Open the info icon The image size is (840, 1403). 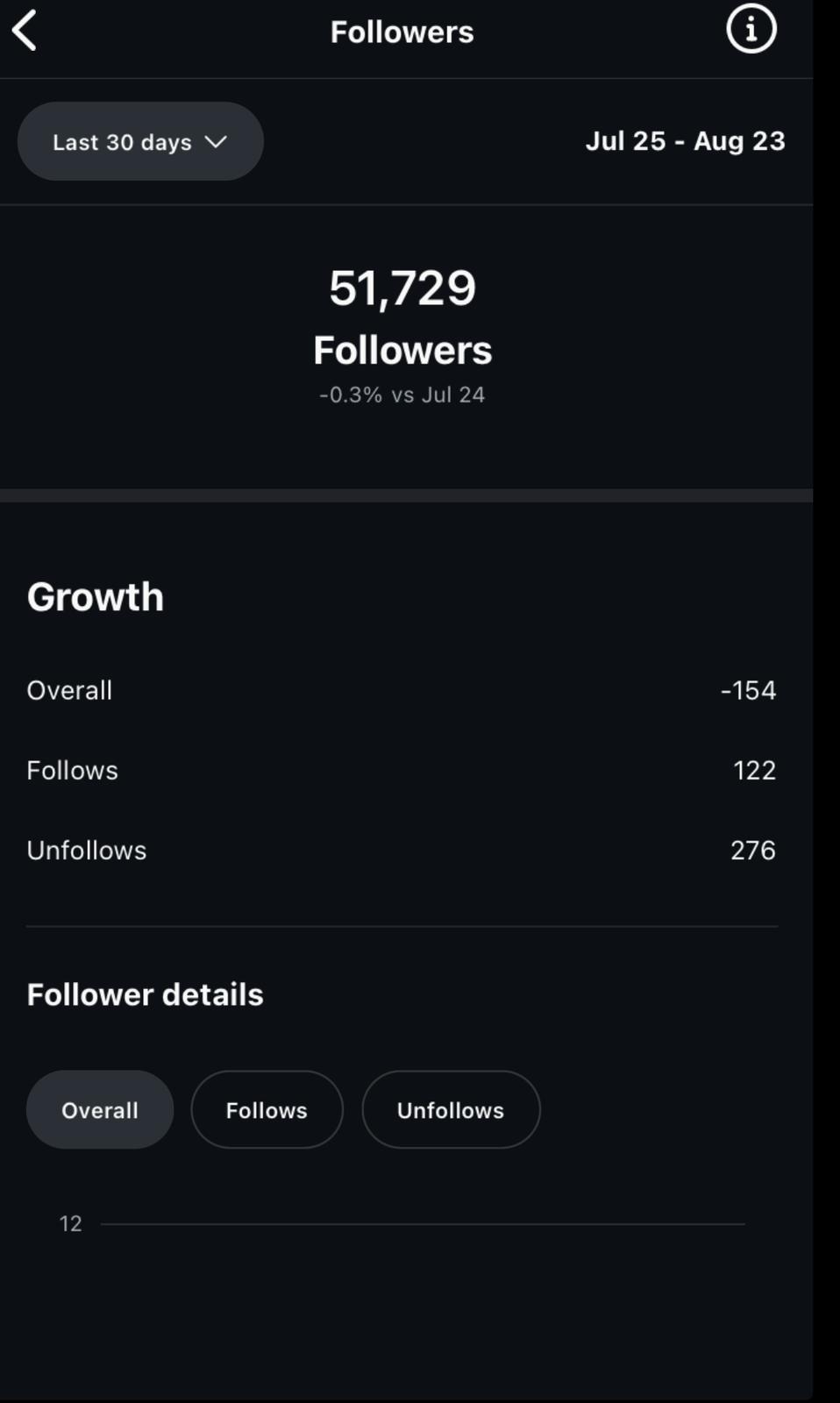click(x=751, y=30)
